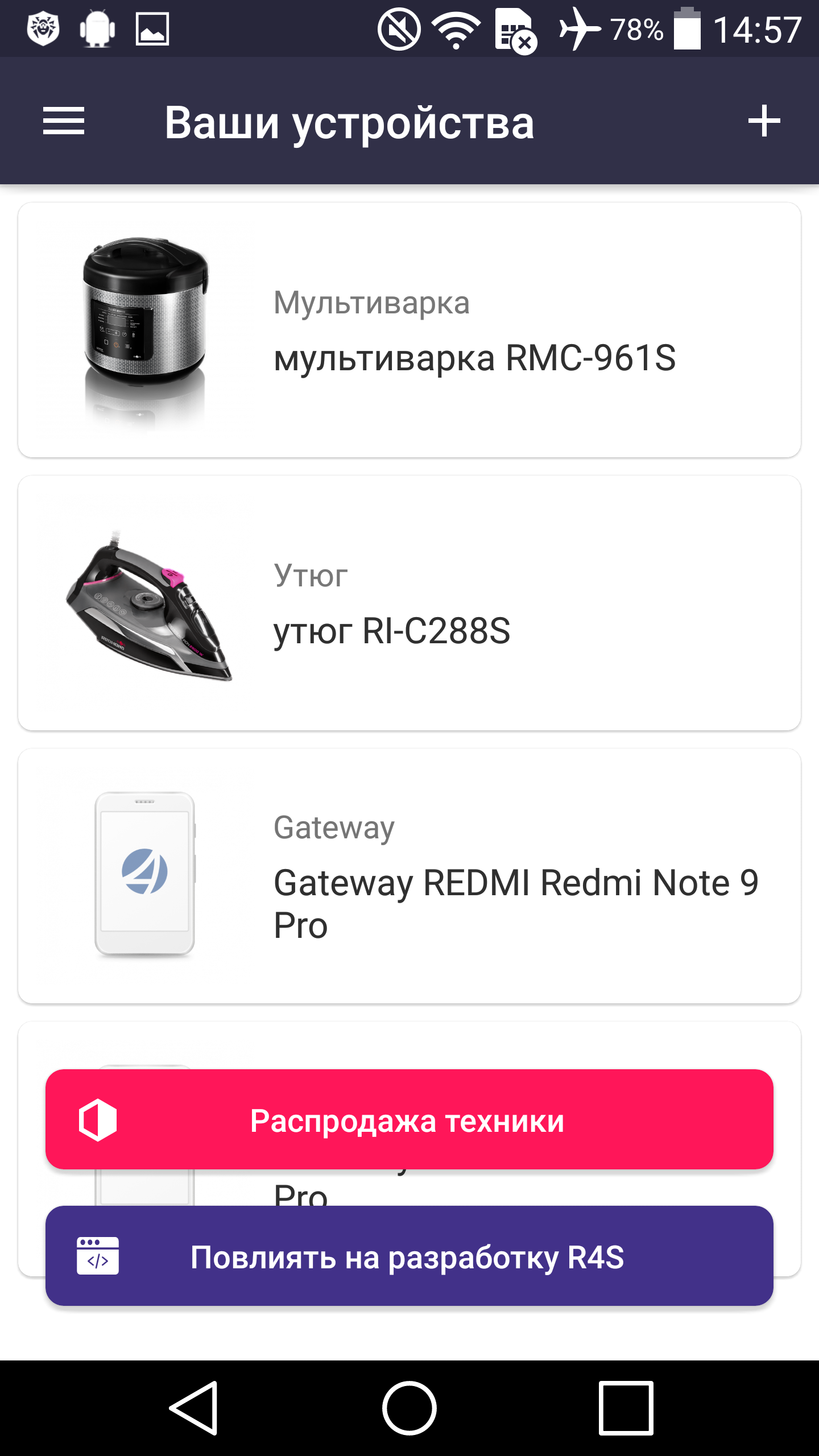Viewport: 819px width, 1456px height.
Task: Open the мультиварка RMC-961S device card
Action: click(409, 330)
